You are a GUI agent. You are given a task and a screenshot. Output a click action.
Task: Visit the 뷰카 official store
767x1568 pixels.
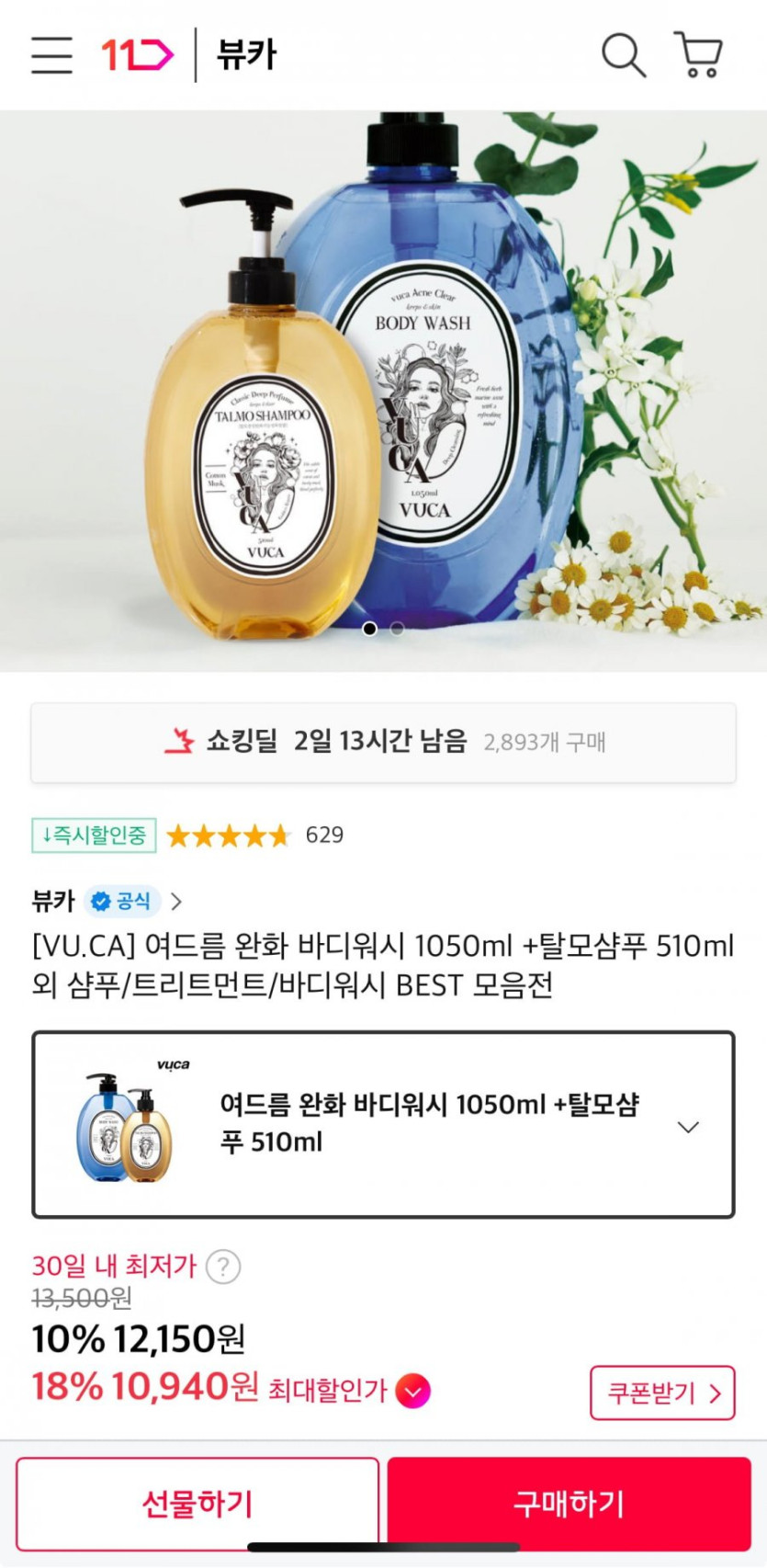(107, 901)
